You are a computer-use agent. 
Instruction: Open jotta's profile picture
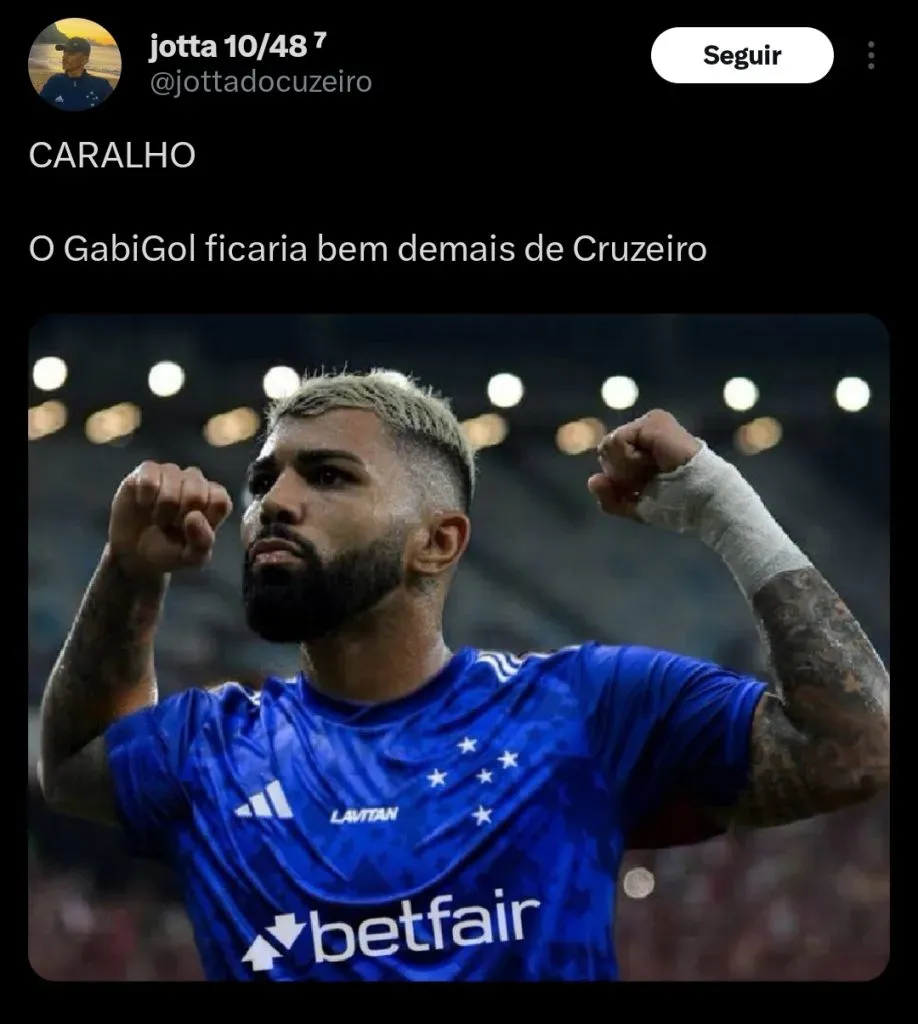[x=75, y=64]
